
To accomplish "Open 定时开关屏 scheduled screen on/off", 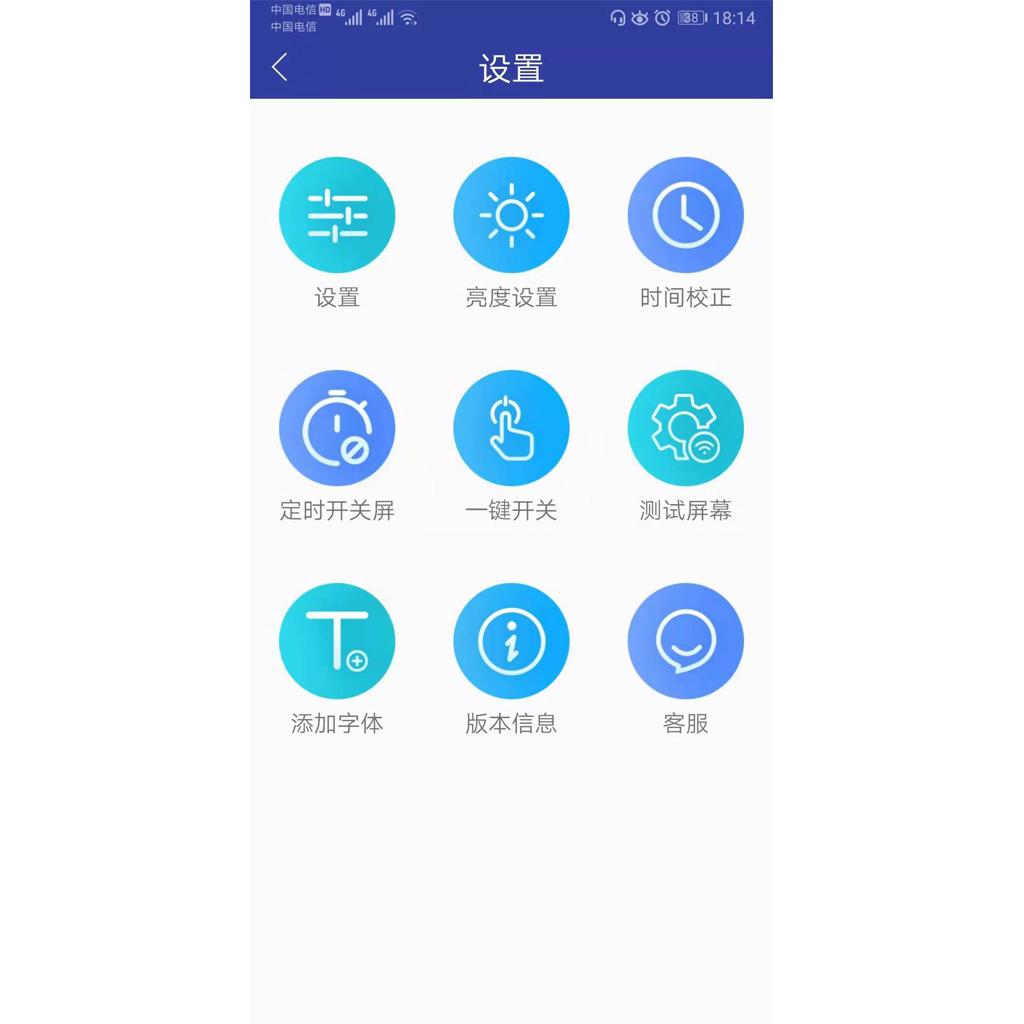I will tap(337, 428).
